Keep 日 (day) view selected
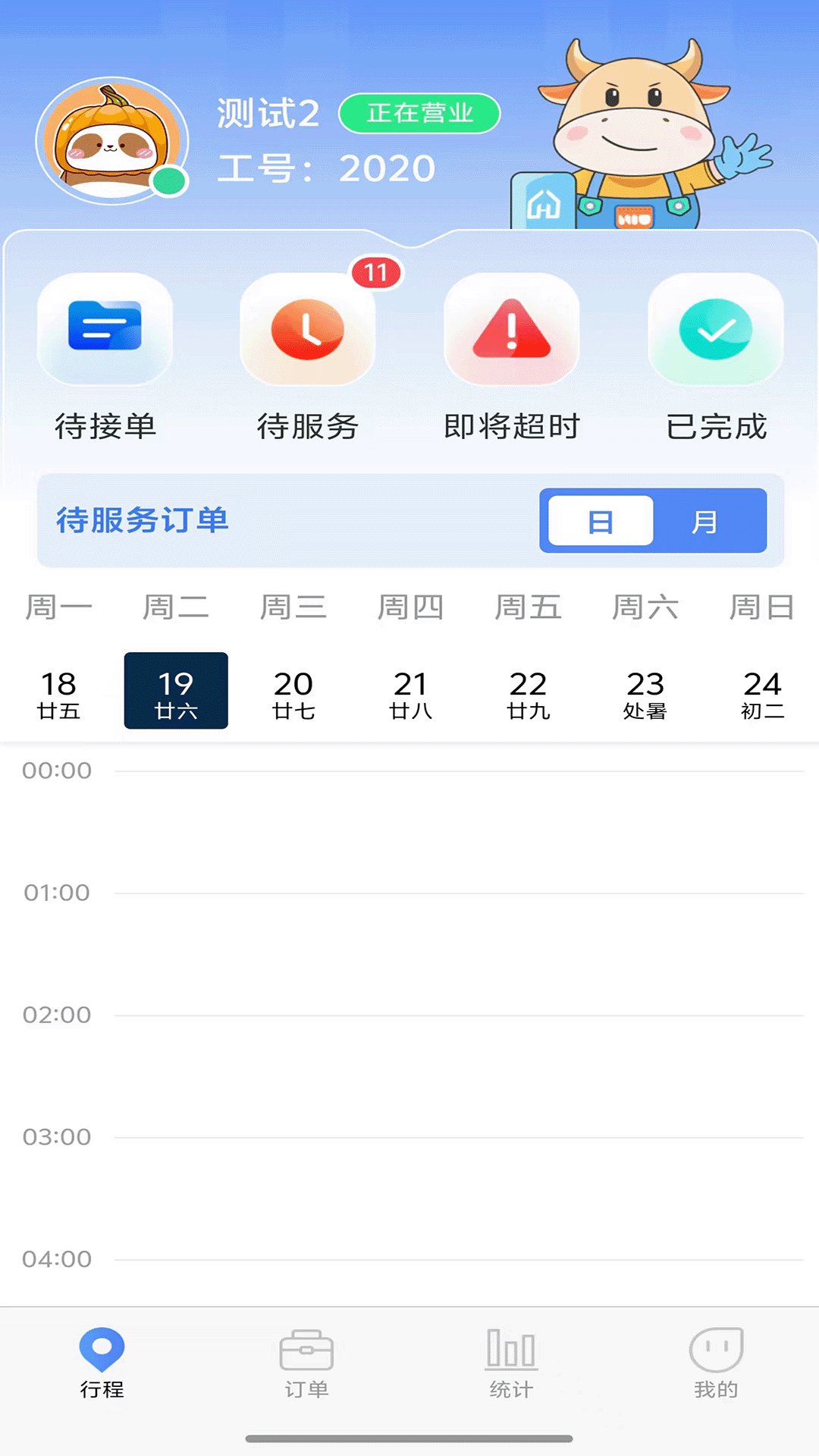Viewport: 819px width, 1456px height. (x=598, y=521)
